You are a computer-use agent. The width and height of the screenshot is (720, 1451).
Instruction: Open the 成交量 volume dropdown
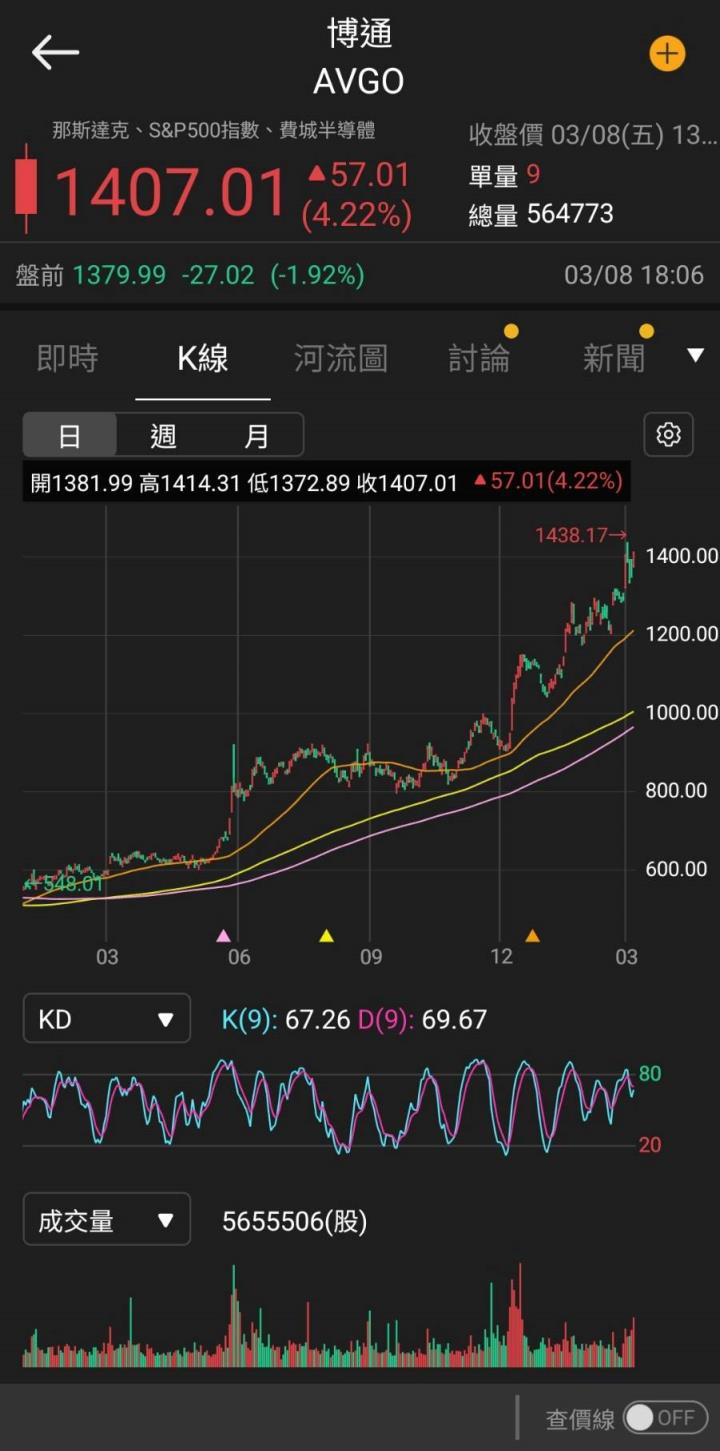pyautogui.click(x=106, y=1219)
